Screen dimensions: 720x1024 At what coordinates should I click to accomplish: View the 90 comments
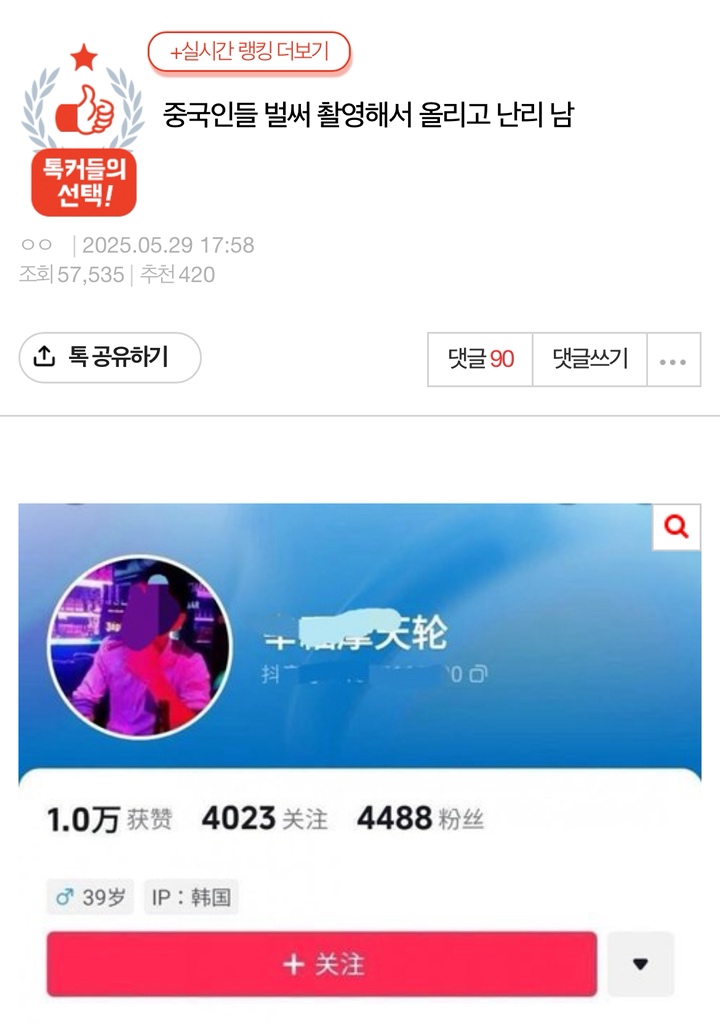point(480,359)
